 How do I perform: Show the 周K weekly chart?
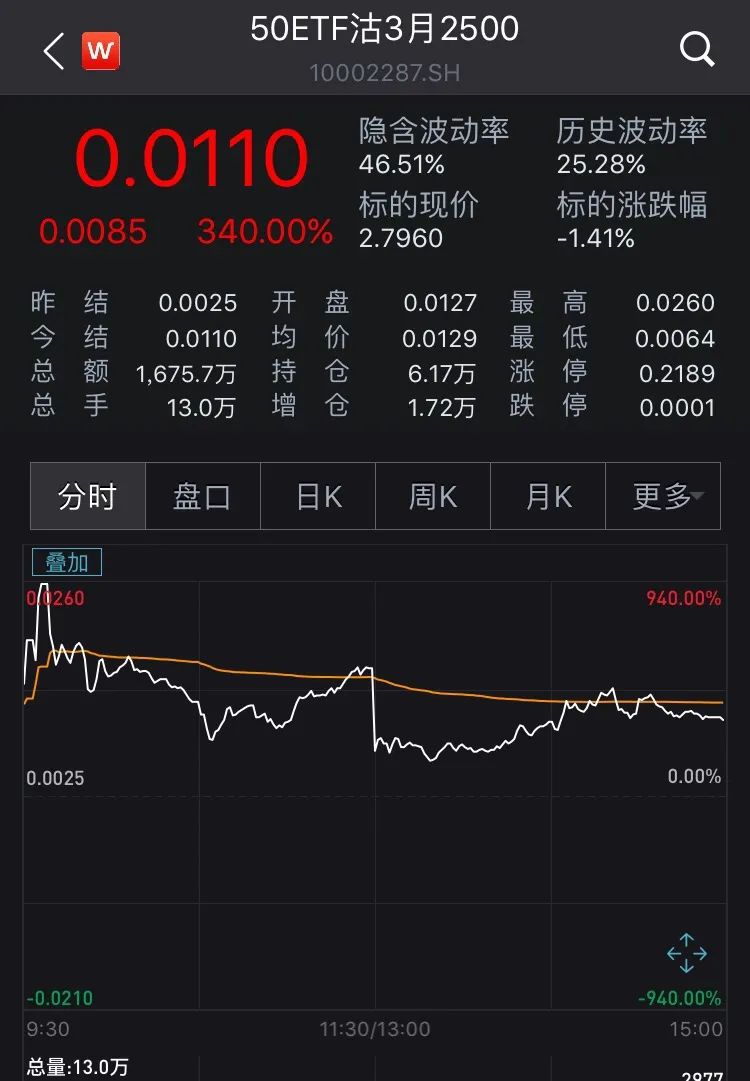click(433, 496)
